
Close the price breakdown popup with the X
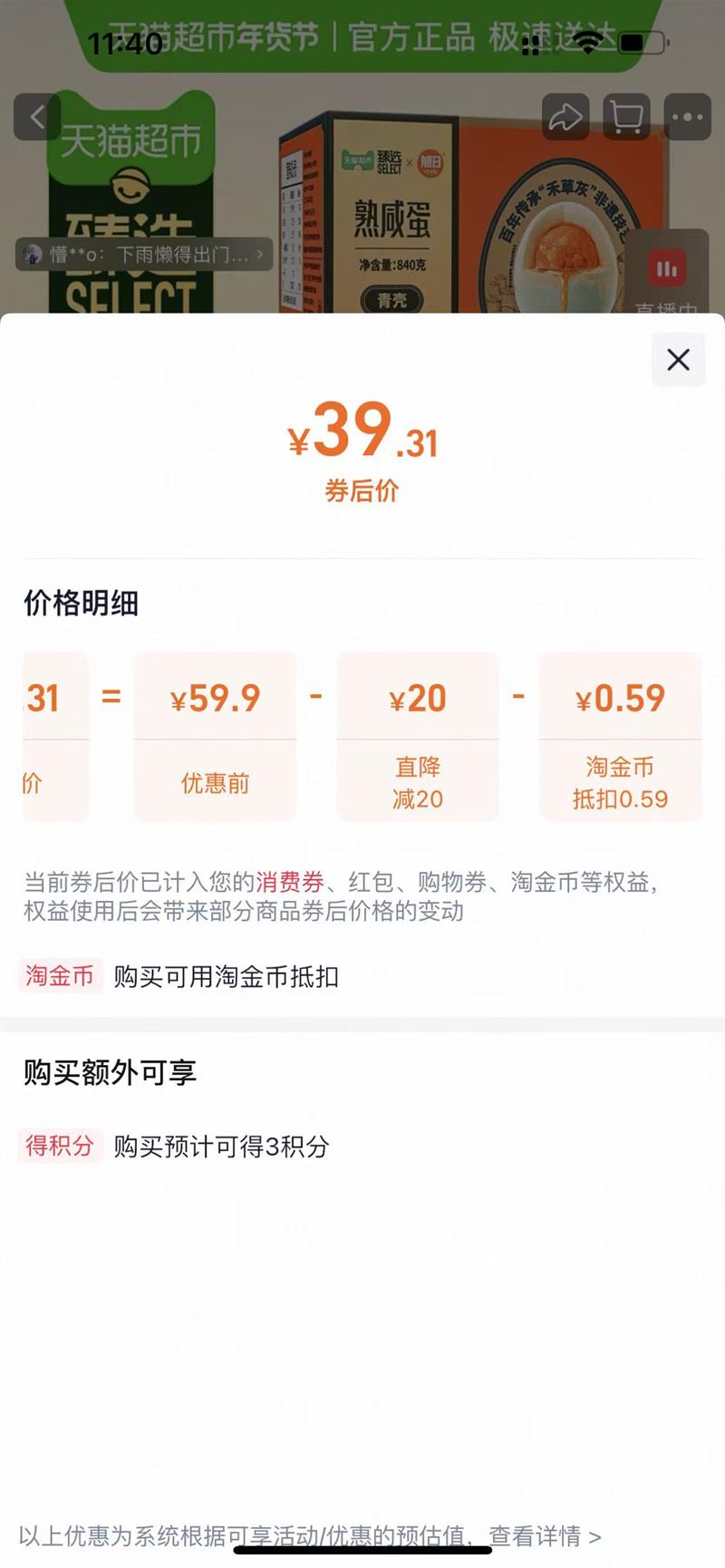click(678, 360)
